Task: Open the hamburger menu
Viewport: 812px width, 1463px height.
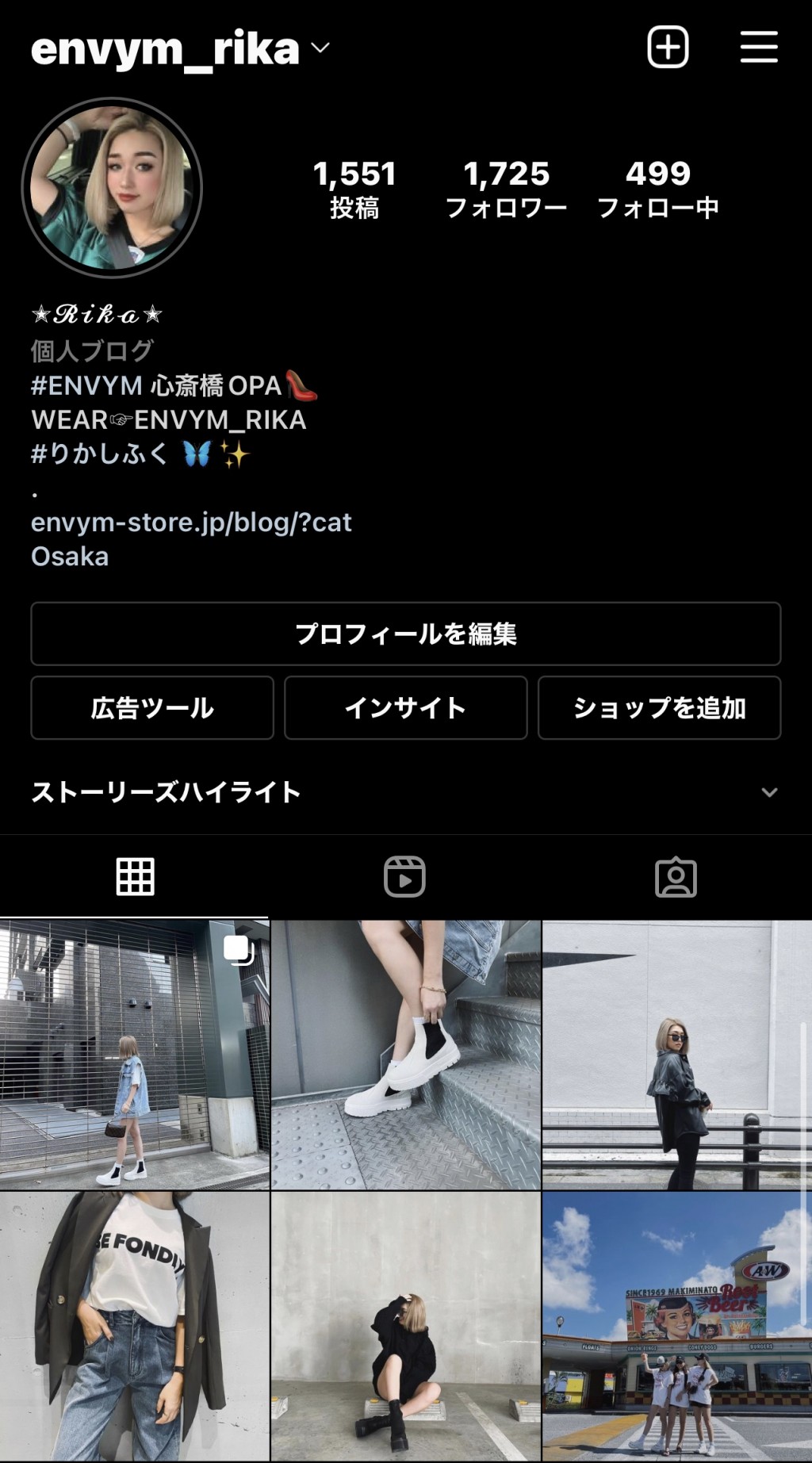Action: [758, 47]
